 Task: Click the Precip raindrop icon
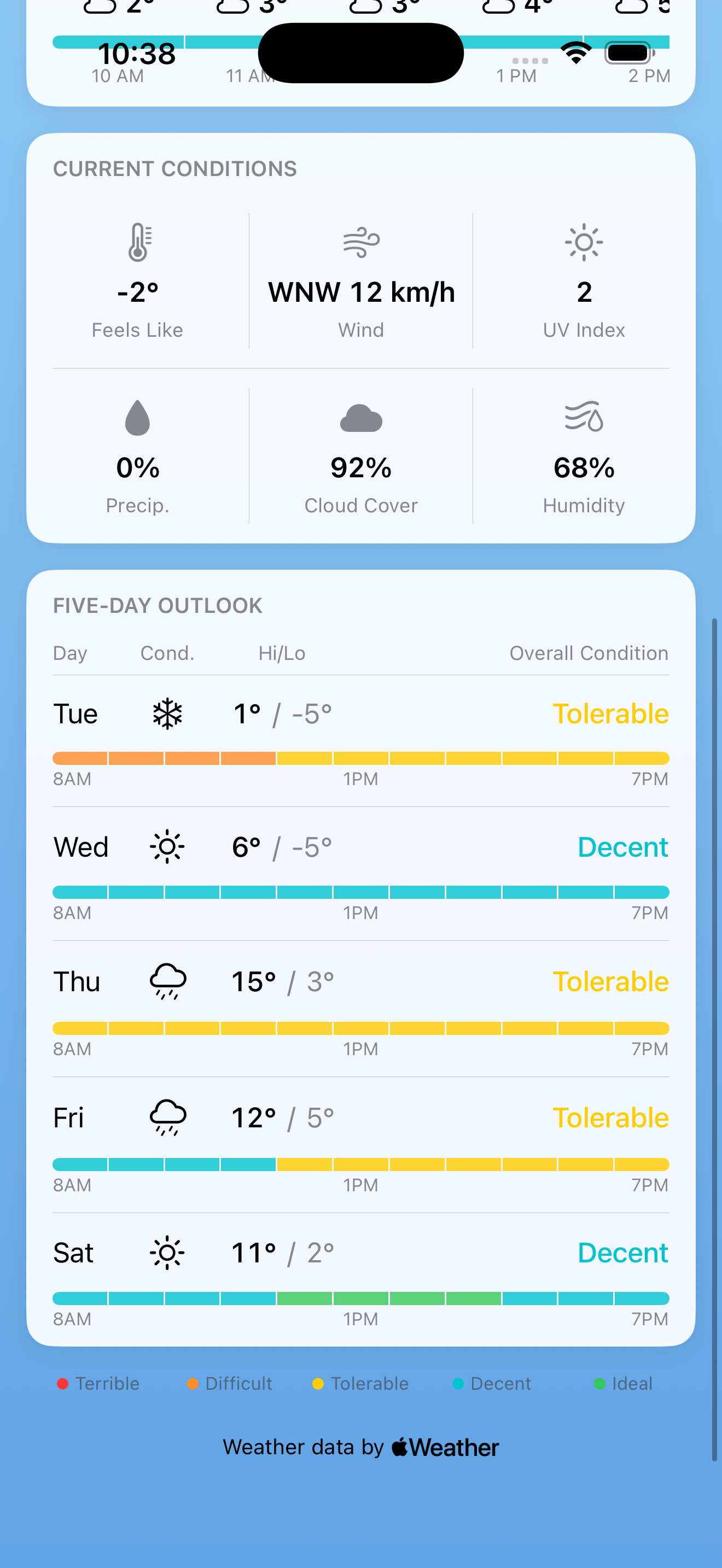coord(137,418)
